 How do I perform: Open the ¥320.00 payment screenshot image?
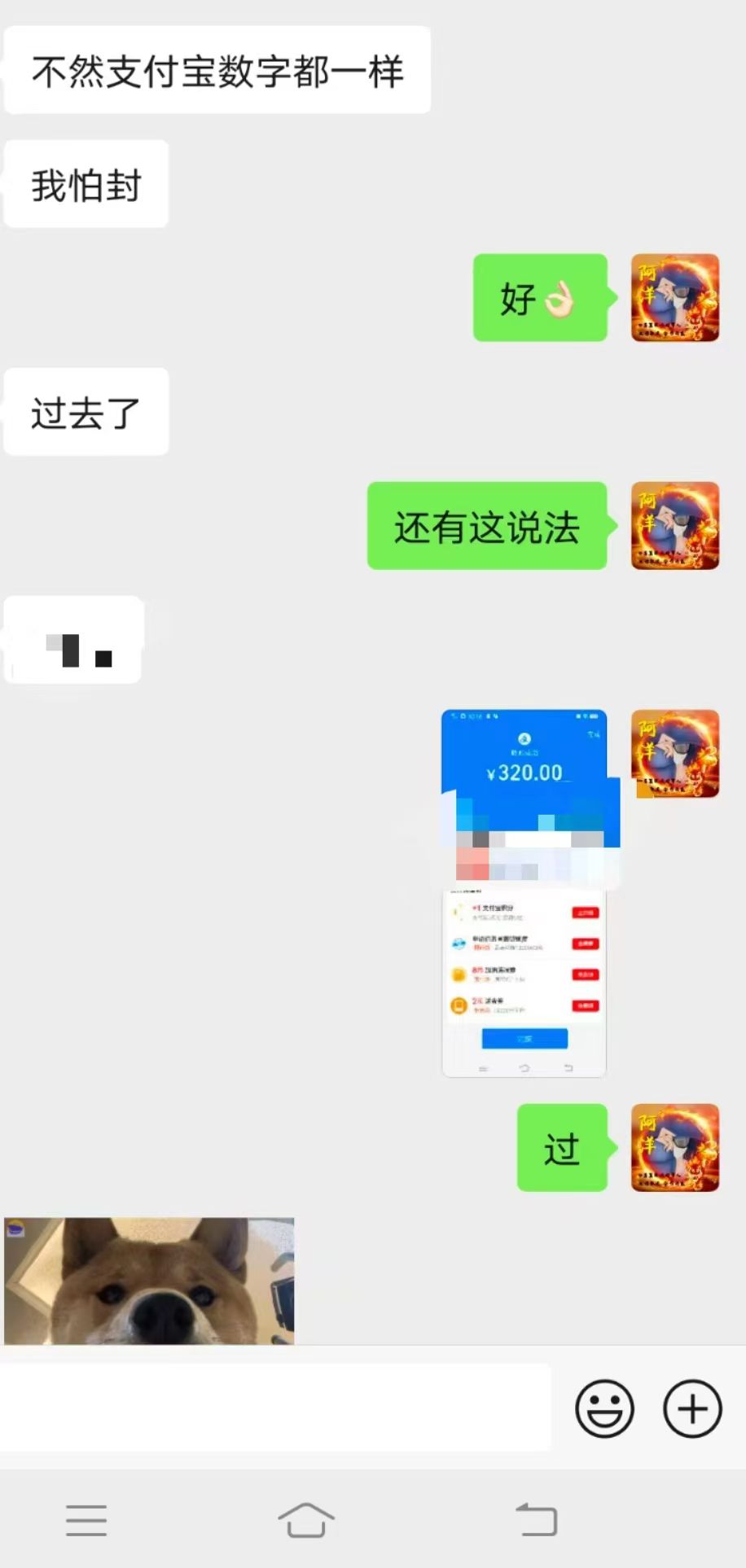(526, 892)
